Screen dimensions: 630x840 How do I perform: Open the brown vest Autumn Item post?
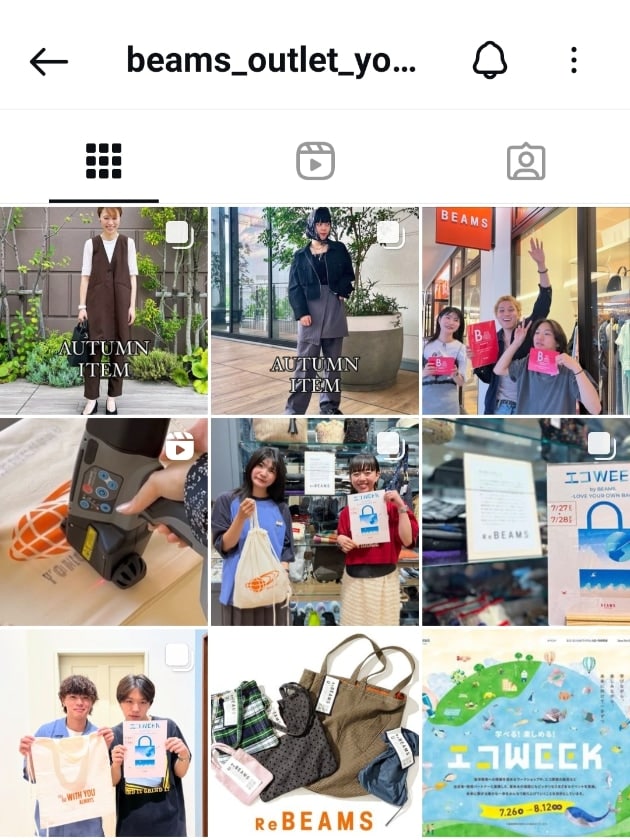point(104,311)
